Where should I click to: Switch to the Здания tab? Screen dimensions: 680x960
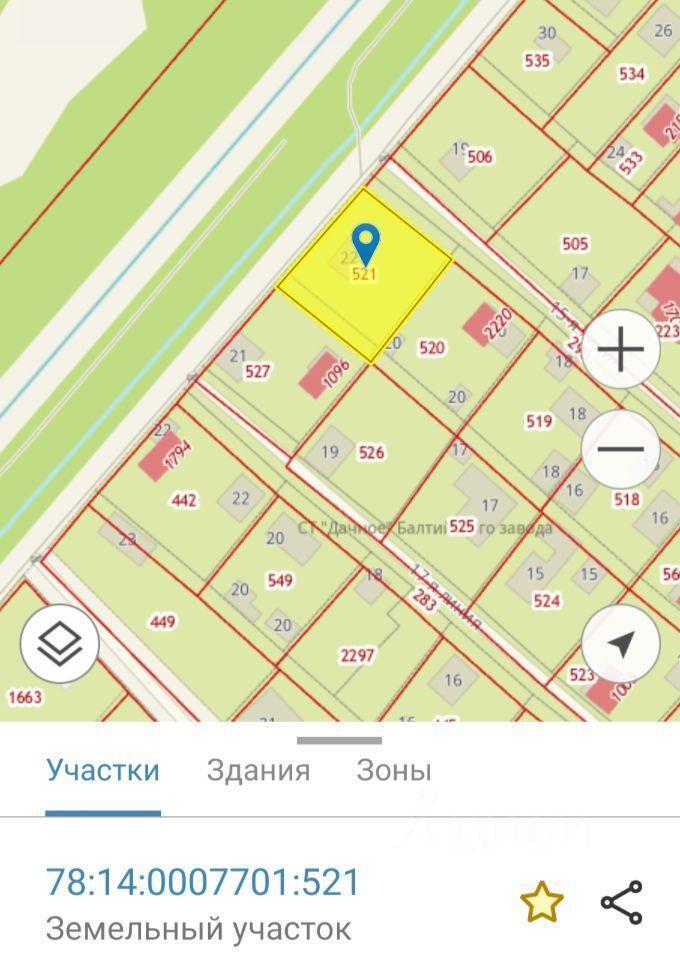click(x=258, y=771)
